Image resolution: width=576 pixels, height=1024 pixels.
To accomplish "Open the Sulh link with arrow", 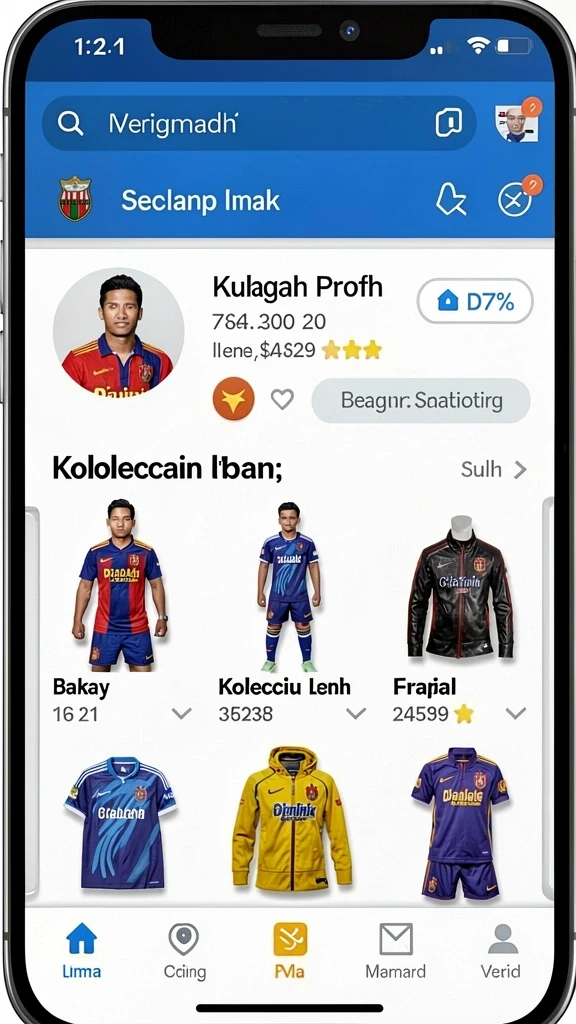I will 494,470.
